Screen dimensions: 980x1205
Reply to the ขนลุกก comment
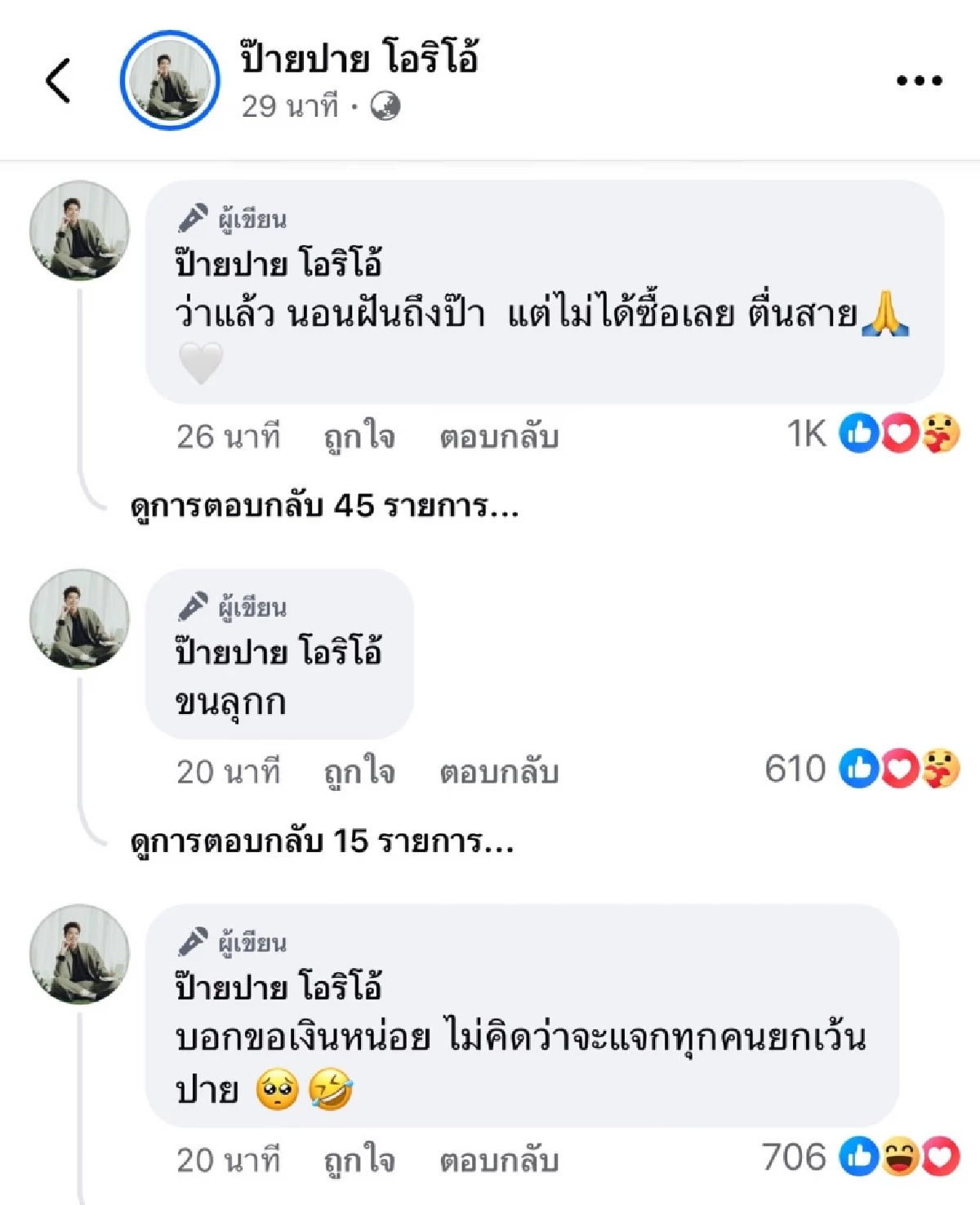(499, 772)
